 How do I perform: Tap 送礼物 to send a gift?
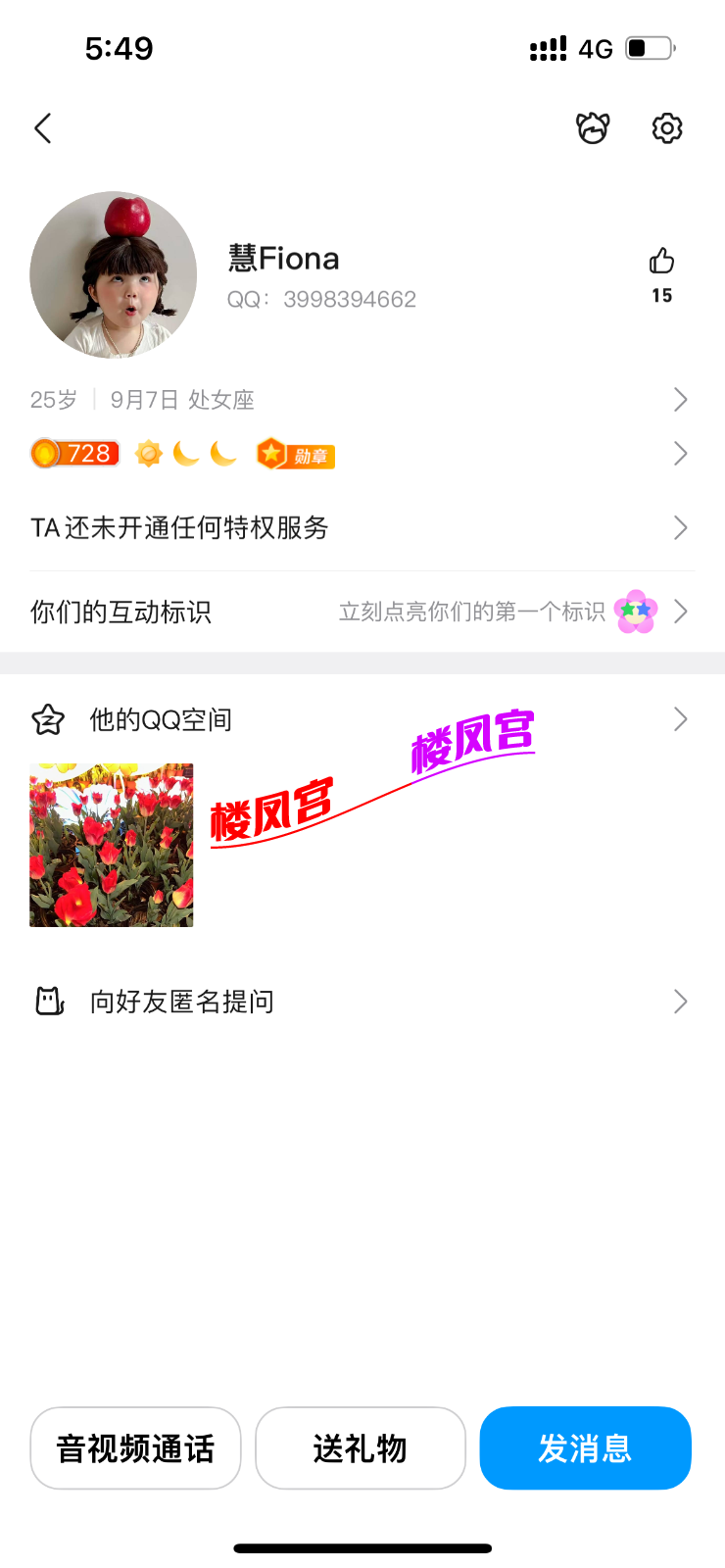[361, 1448]
